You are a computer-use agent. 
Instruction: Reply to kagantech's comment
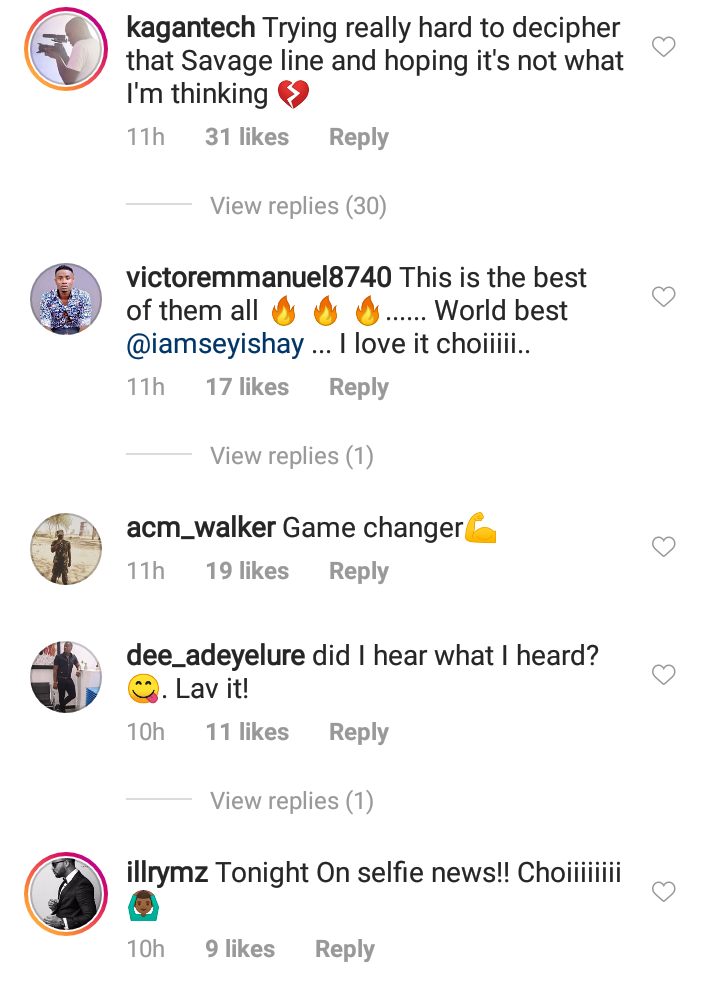[358, 138]
